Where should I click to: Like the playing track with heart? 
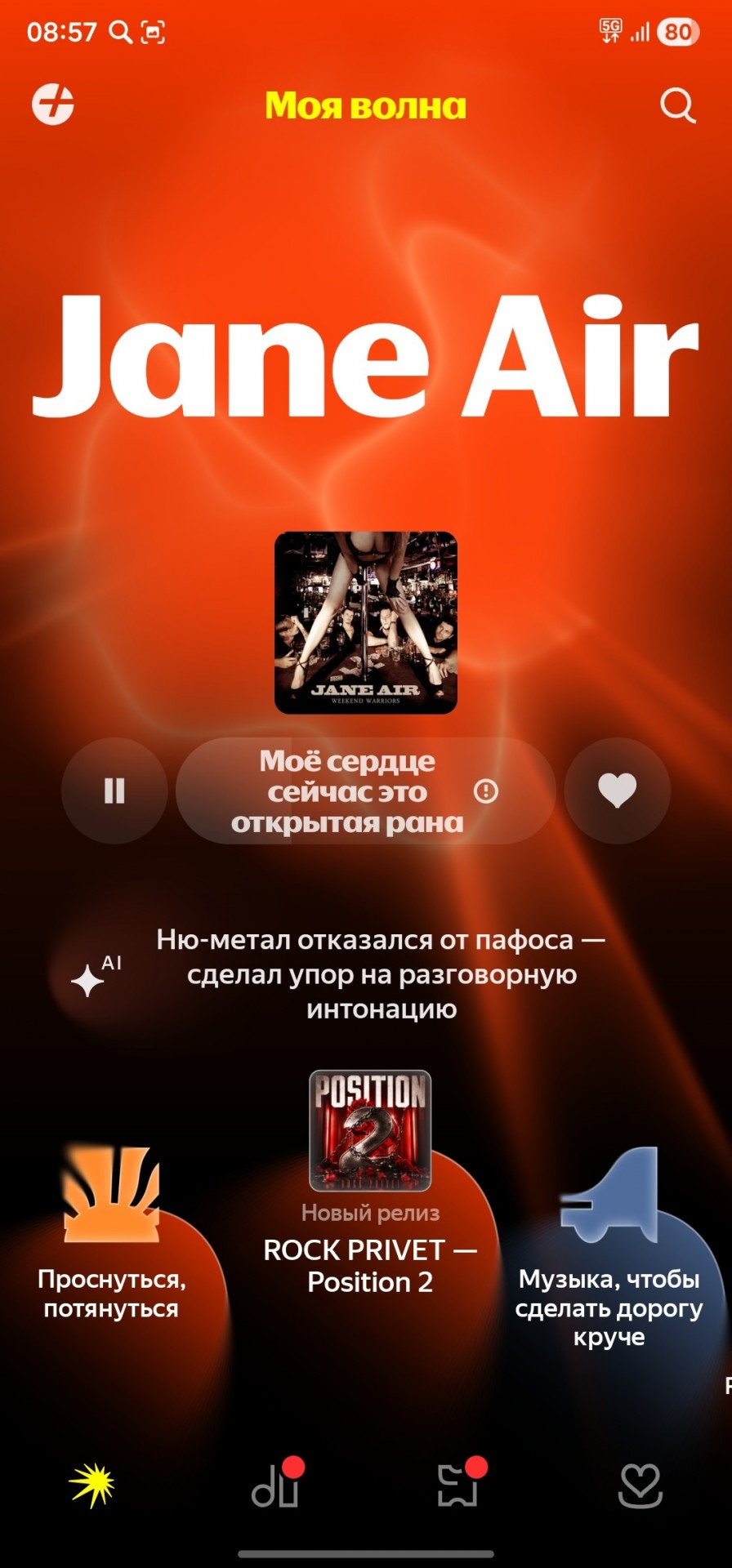(x=618, y=791)
